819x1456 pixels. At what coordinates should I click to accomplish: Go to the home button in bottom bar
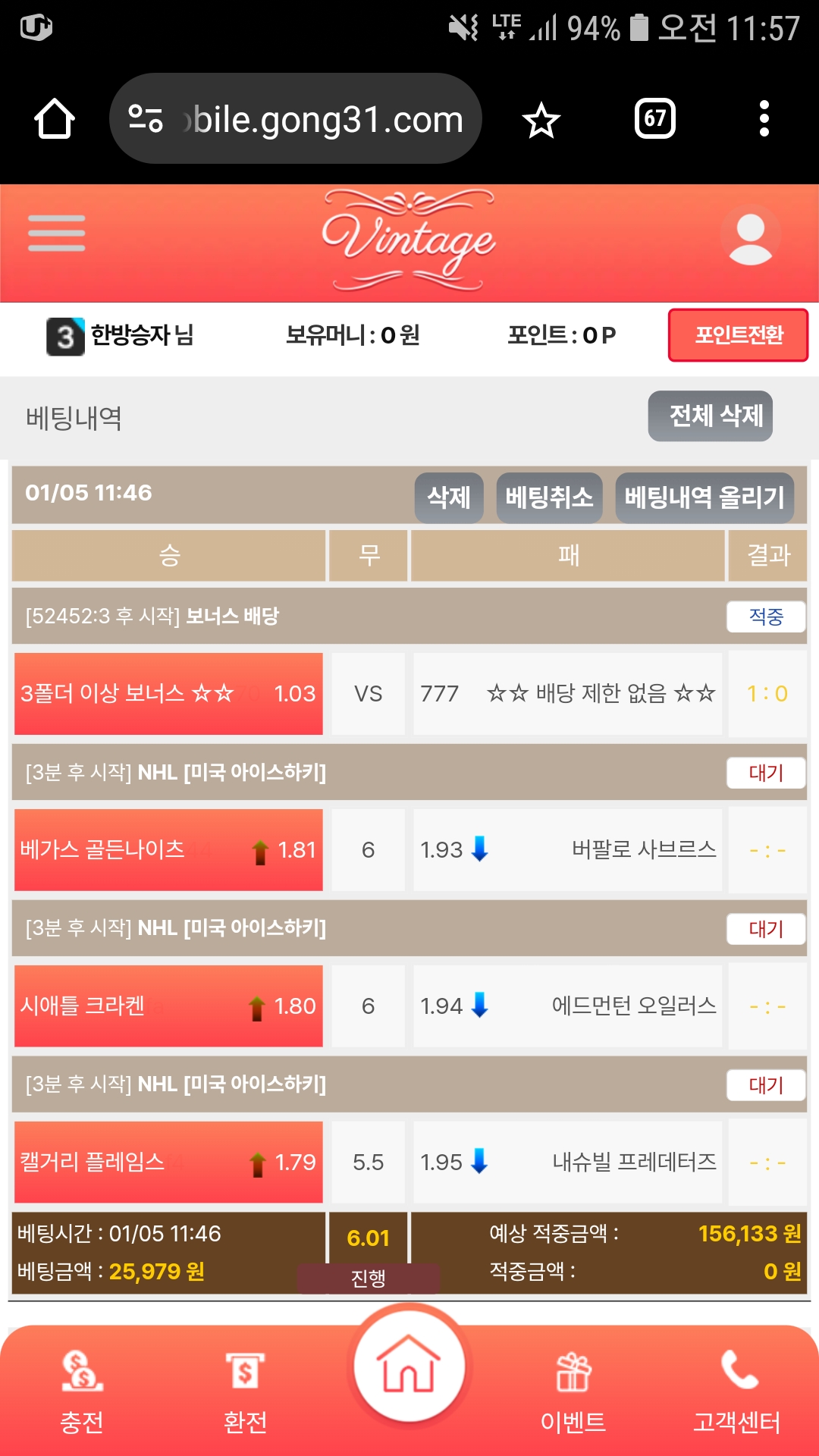coord(409,1365)
